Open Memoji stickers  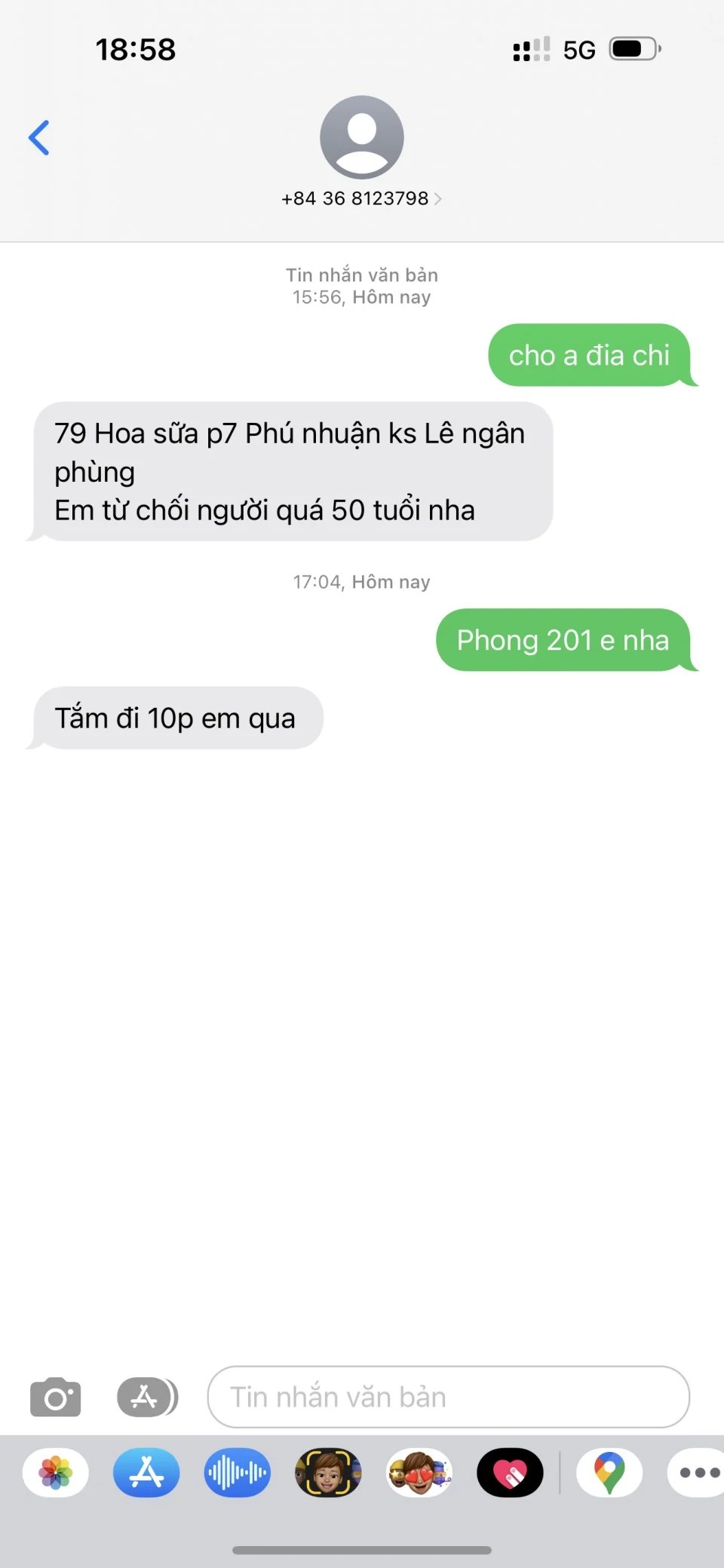point(419,1472)
